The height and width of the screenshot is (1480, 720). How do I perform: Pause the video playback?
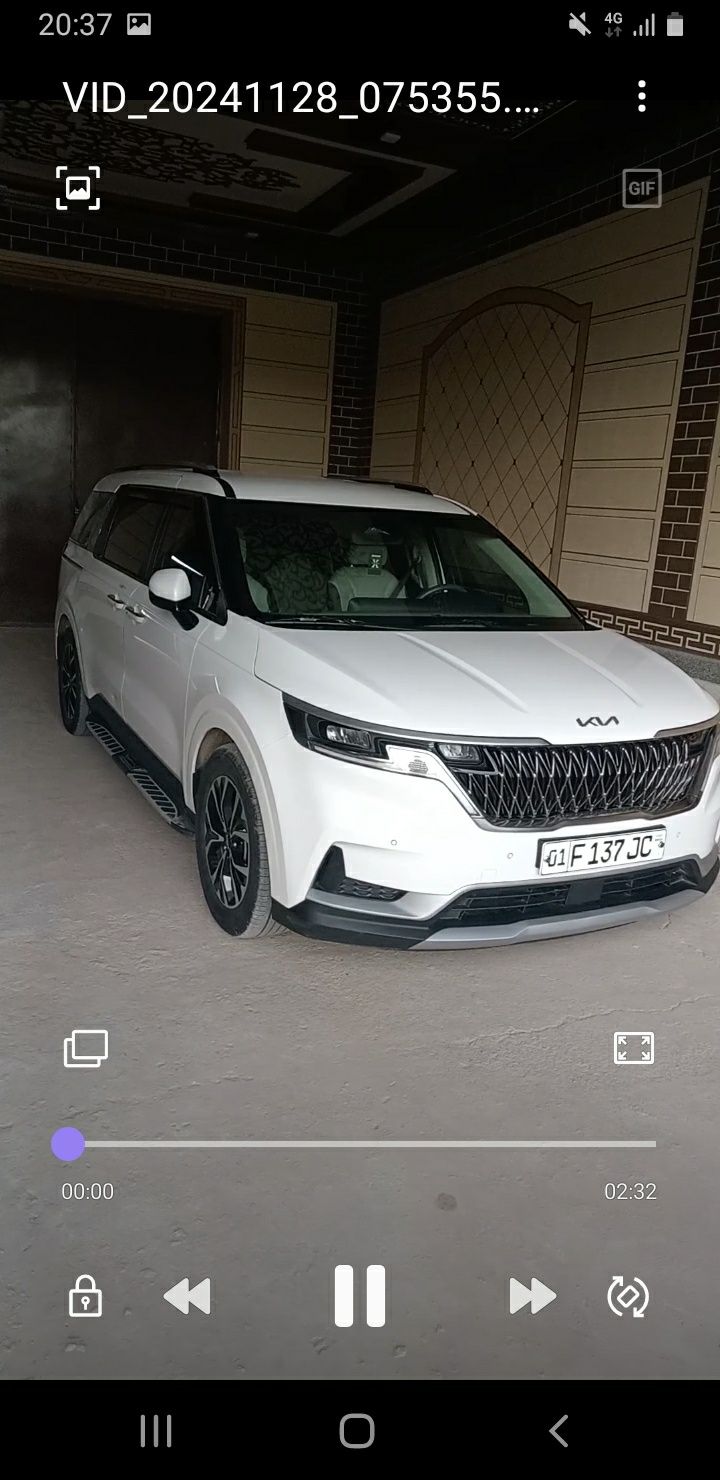(360, 1296)
